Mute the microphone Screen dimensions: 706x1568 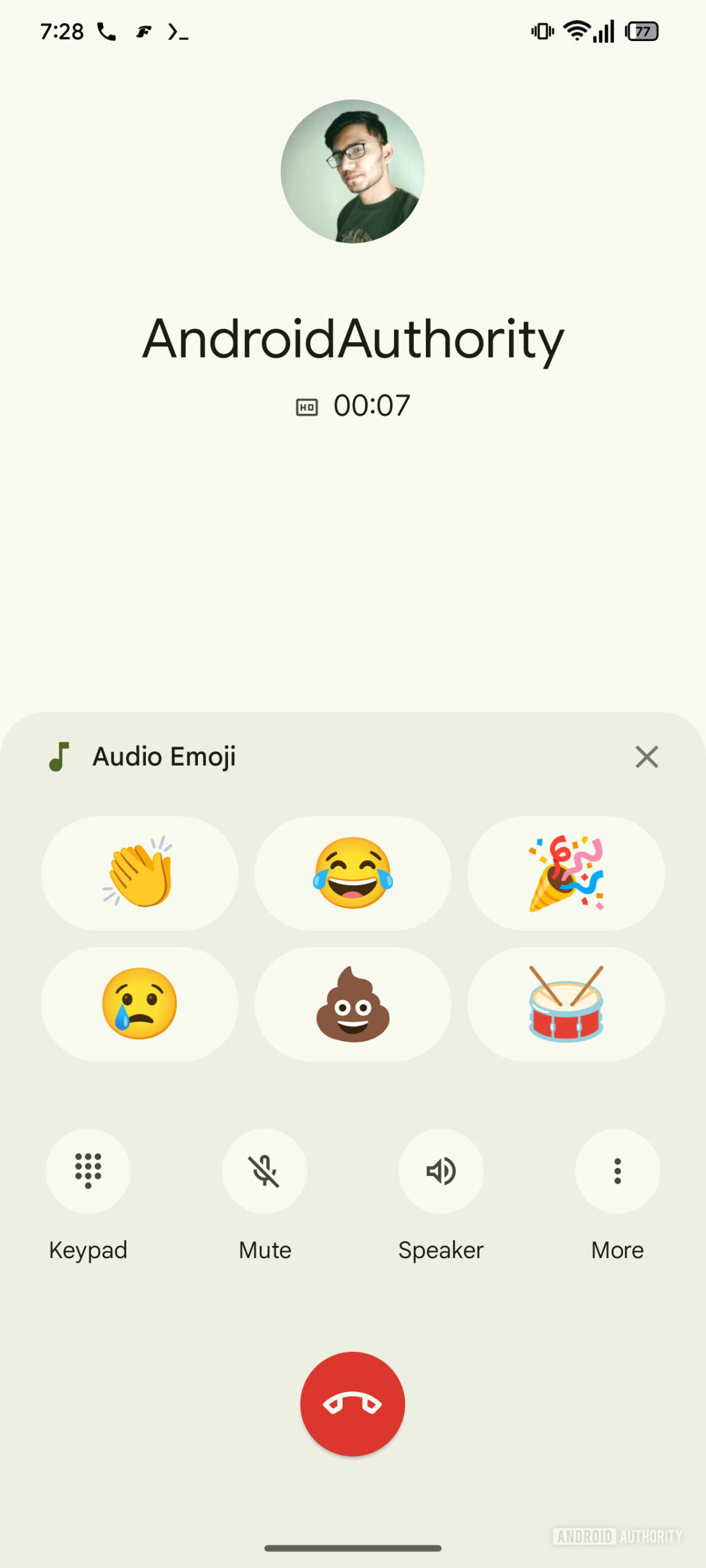pos(265,1170)
